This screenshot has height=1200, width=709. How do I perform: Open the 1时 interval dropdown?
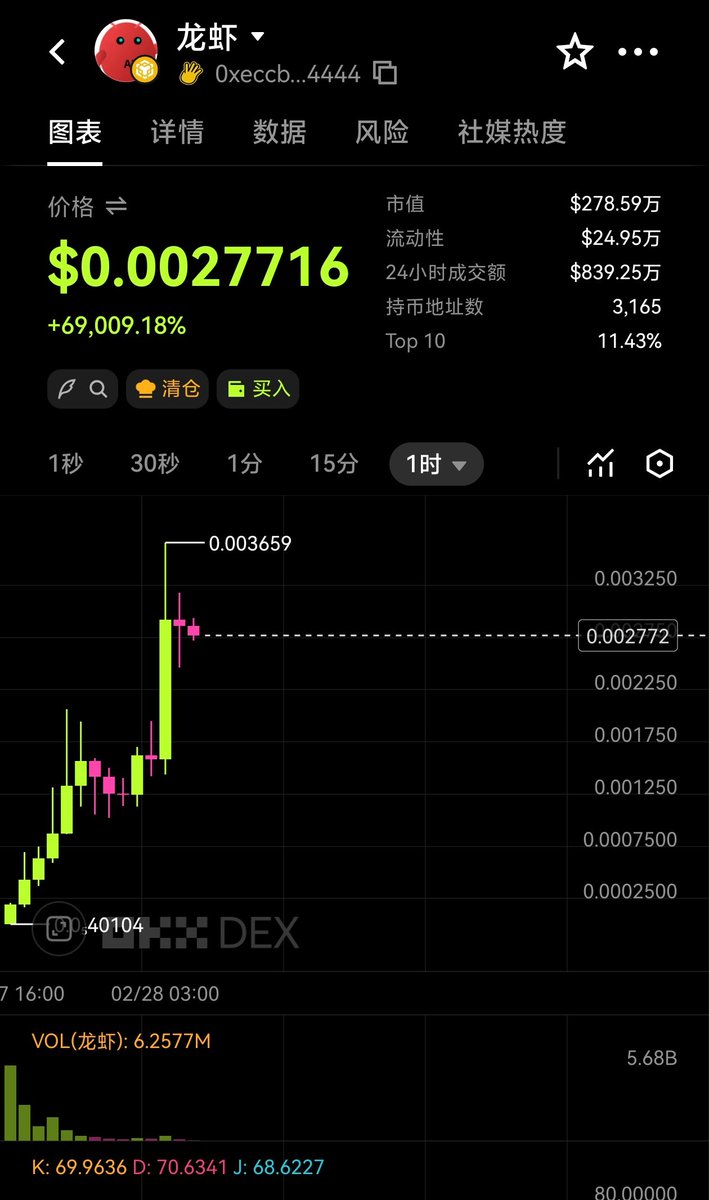point(436,465)
